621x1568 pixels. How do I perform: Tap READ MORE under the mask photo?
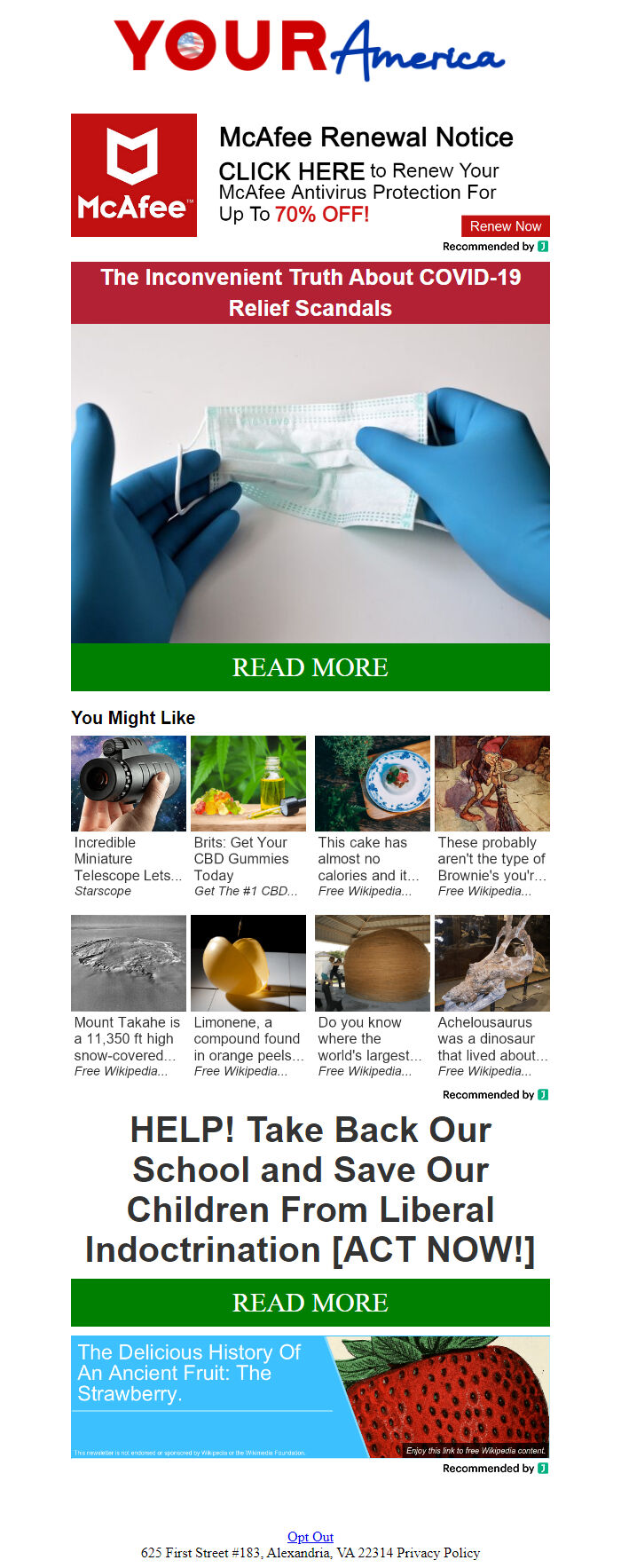(310, 667)
